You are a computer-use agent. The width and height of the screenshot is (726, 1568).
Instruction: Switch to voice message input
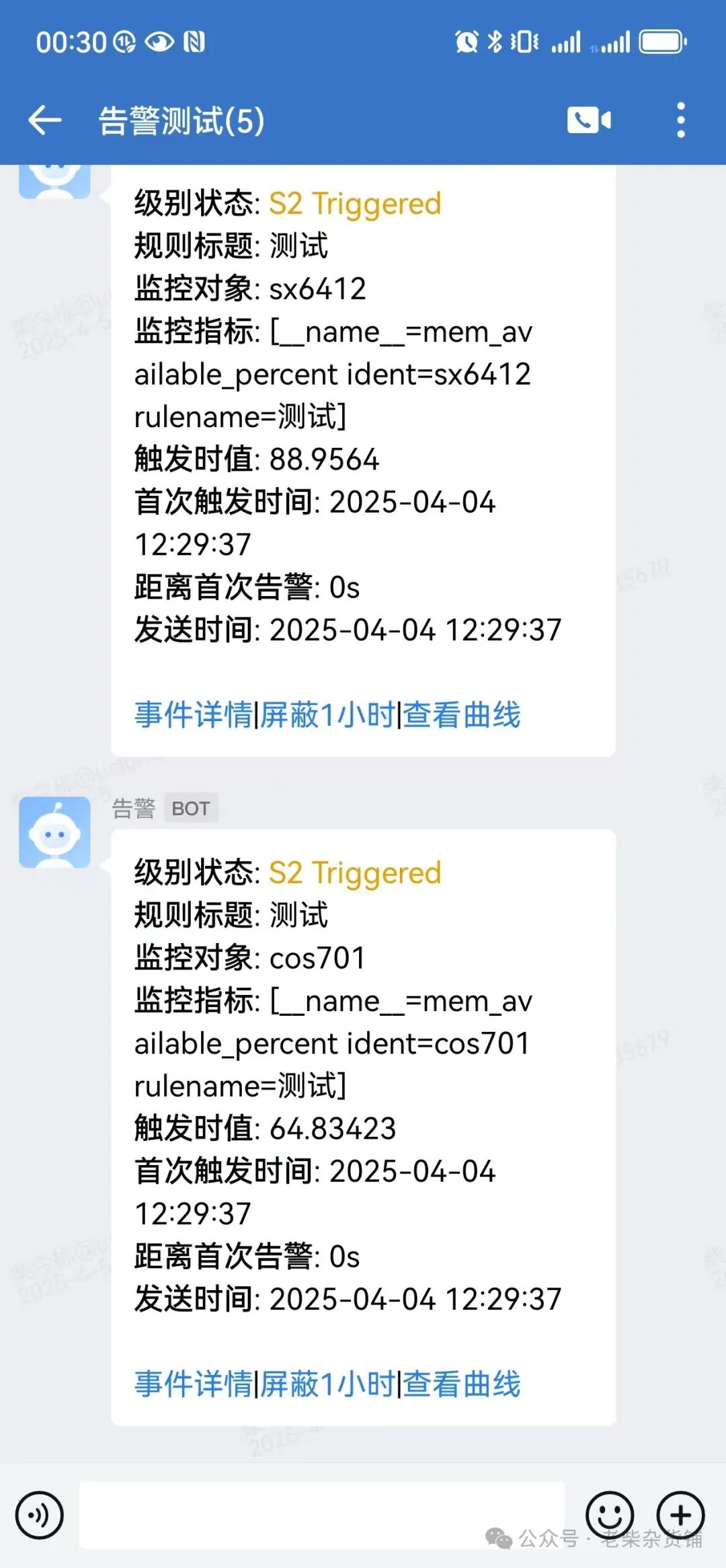(x=40, y=1516)
